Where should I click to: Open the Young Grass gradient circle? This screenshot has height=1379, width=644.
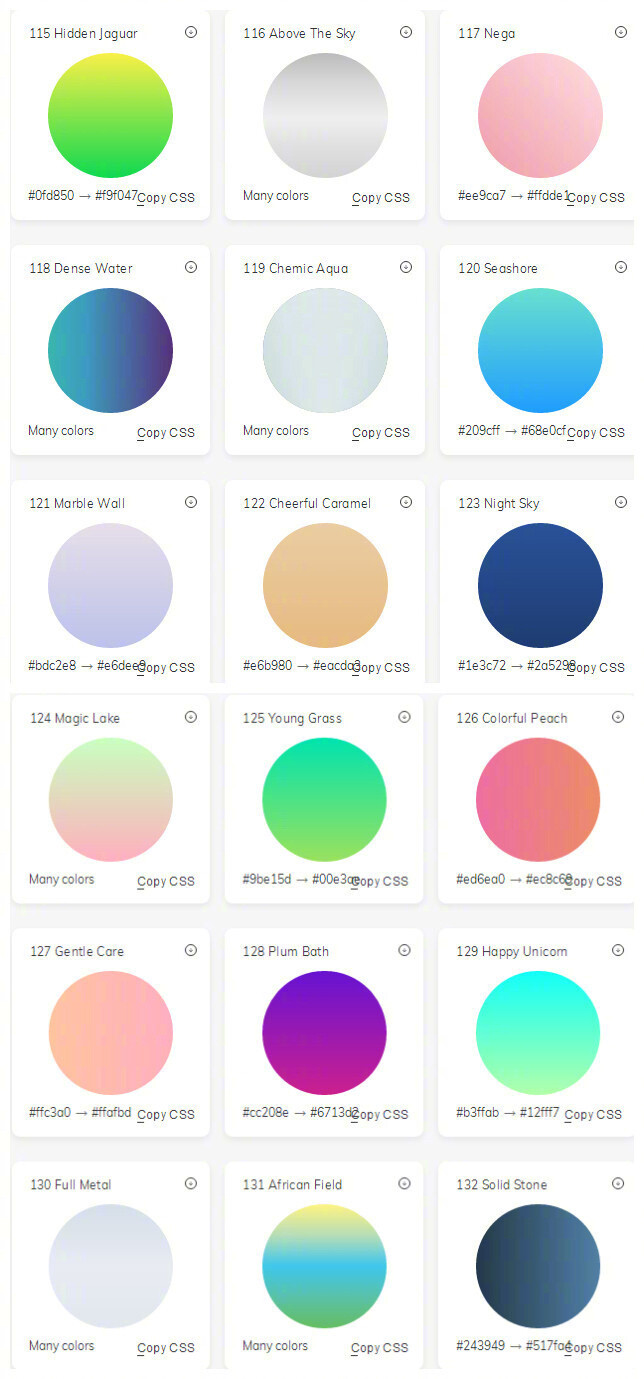tap(324, 799)
